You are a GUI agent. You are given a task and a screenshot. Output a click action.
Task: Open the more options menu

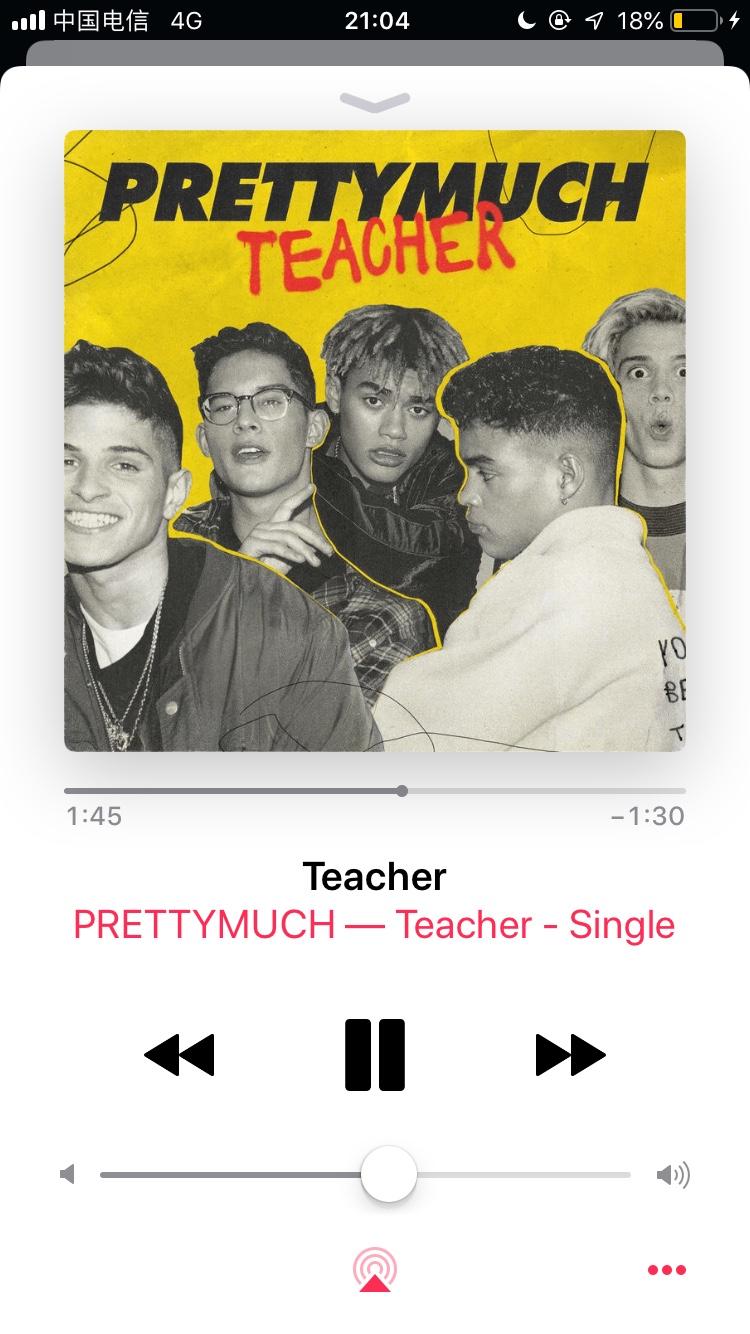pyautogui.click(x=666, y=1270)
